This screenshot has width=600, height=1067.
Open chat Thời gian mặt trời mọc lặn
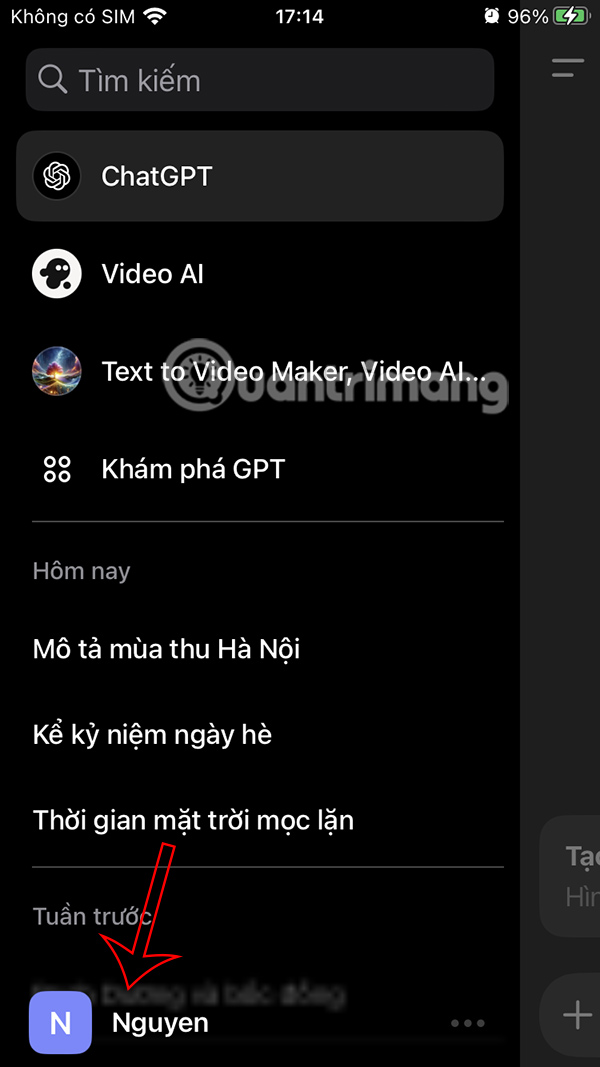point(193,821)
